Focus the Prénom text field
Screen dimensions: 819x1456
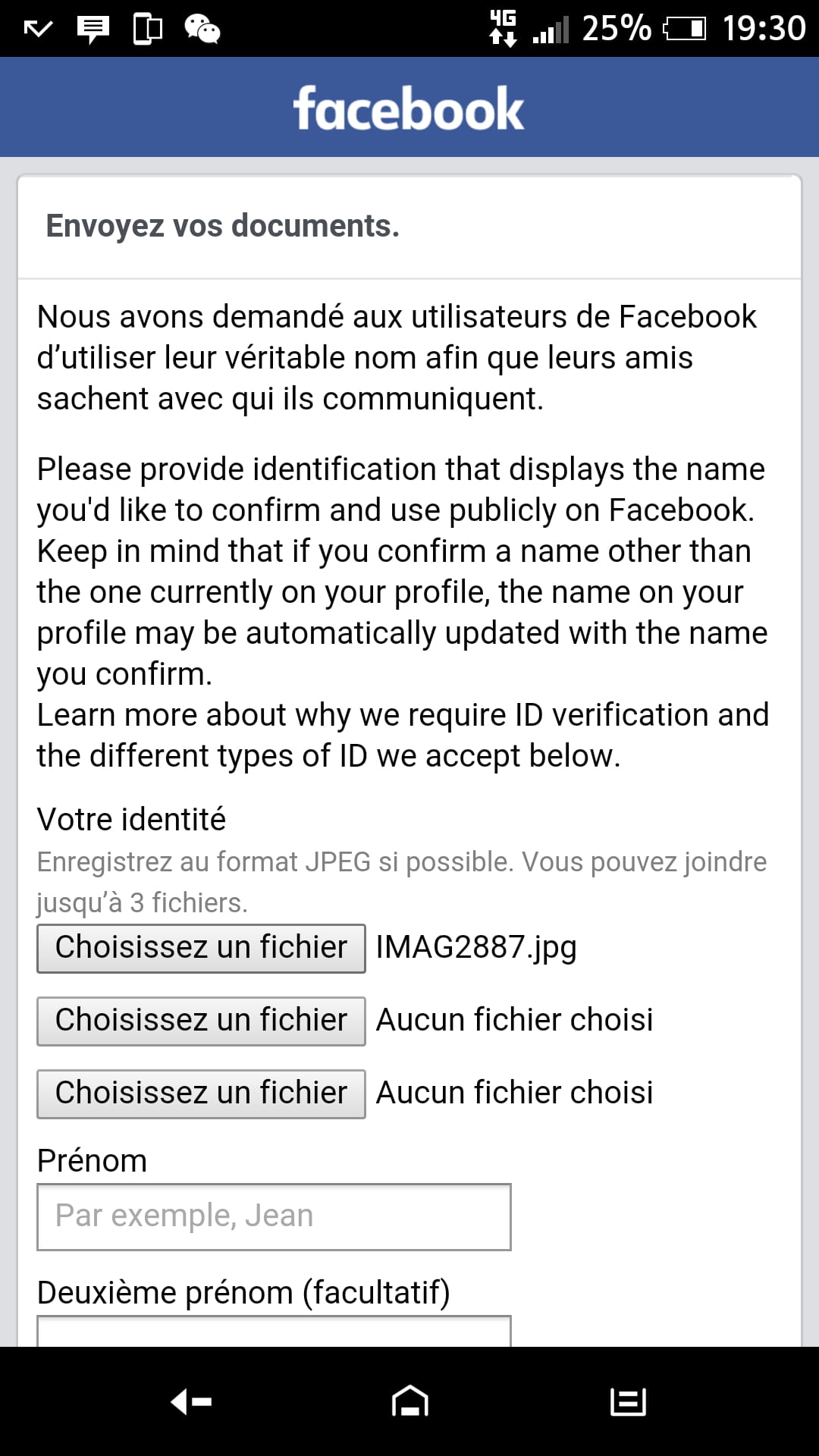[x=274, y=1216]
